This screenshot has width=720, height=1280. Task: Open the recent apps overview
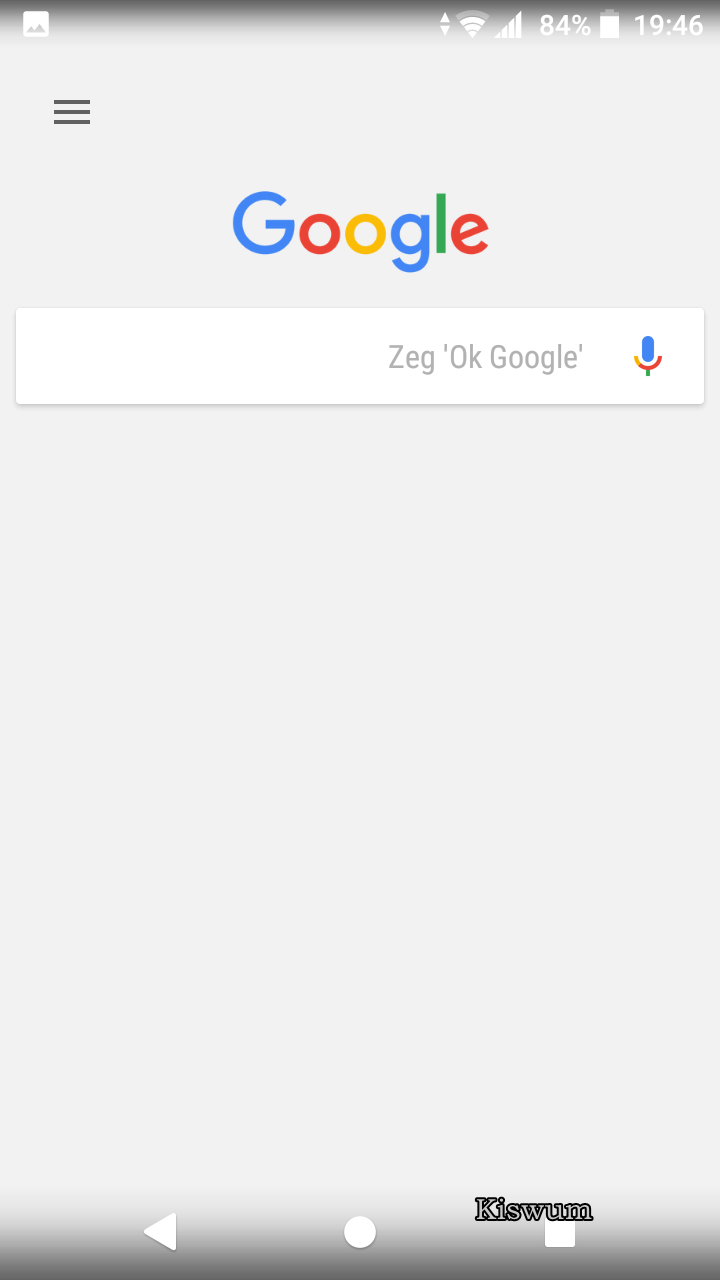pos(560,1234)
